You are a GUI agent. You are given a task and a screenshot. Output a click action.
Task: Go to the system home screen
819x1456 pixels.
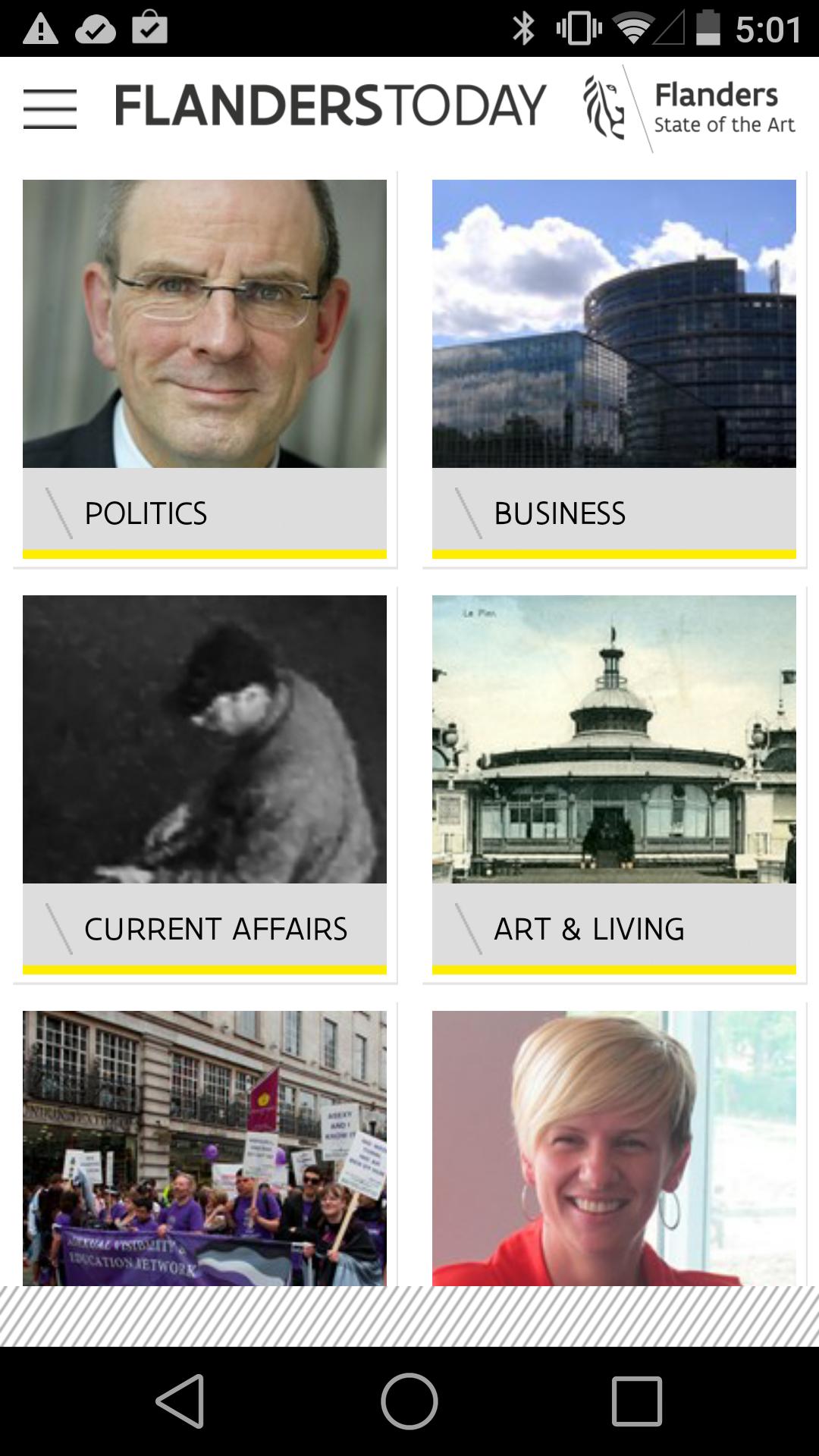(x=409, y=1401)
